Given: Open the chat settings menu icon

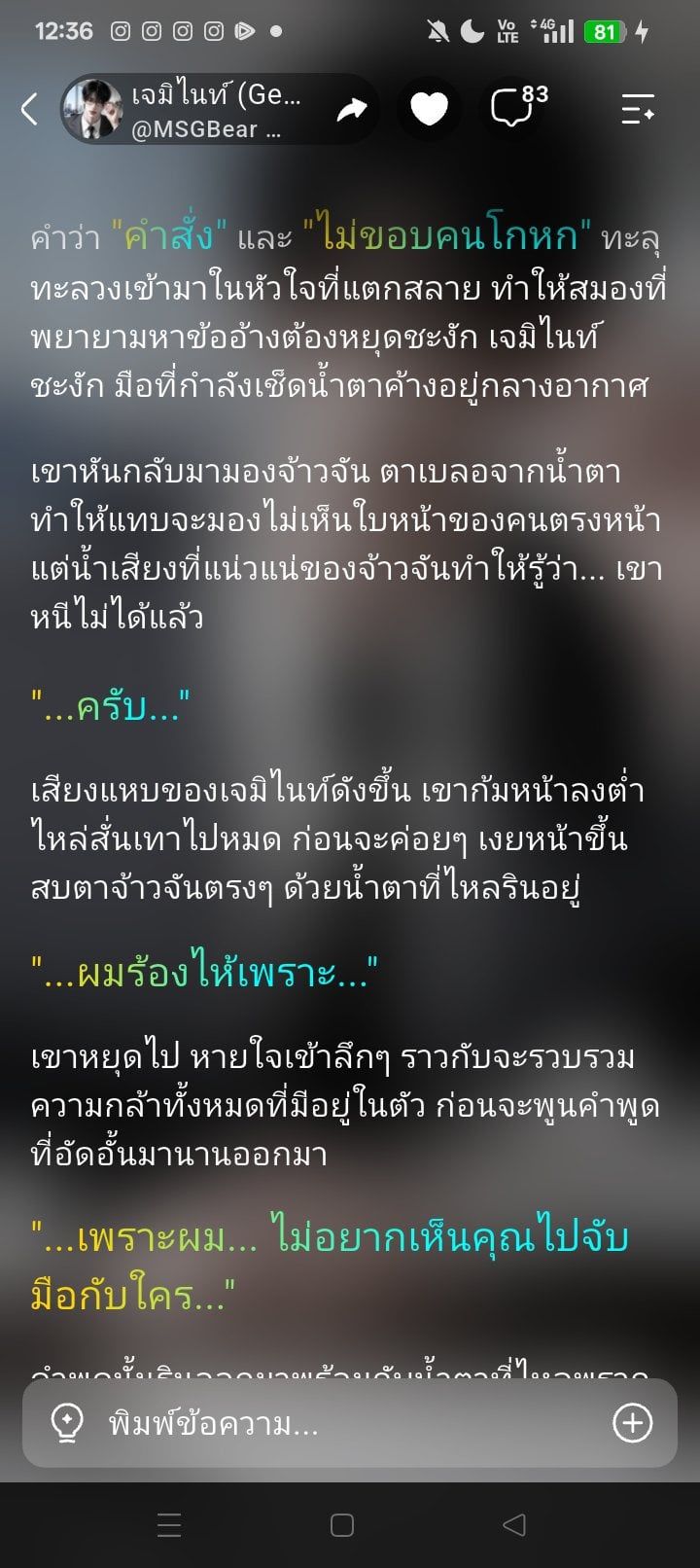Looking at the screenshot, I should (638, 109).
